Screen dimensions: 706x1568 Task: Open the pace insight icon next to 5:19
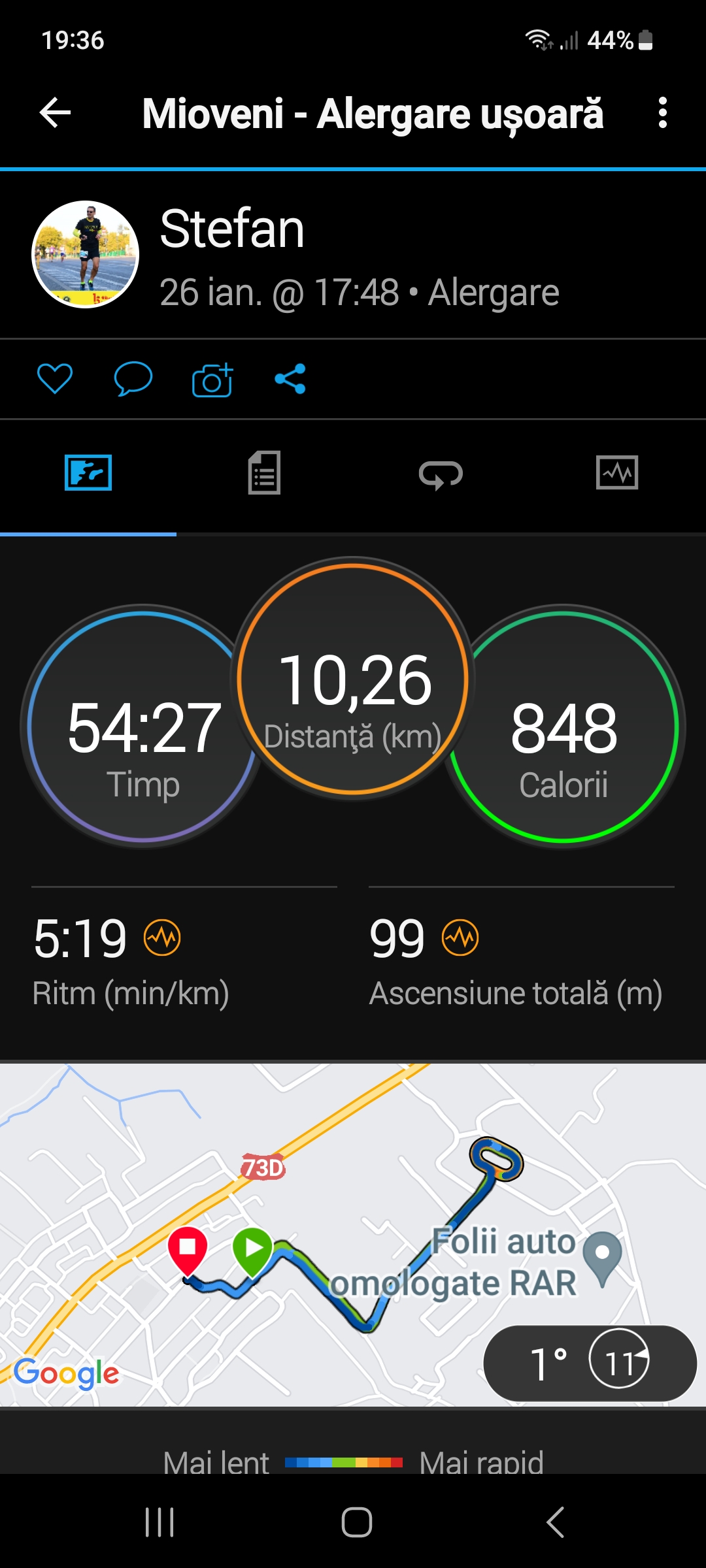(x=162, y=938)
